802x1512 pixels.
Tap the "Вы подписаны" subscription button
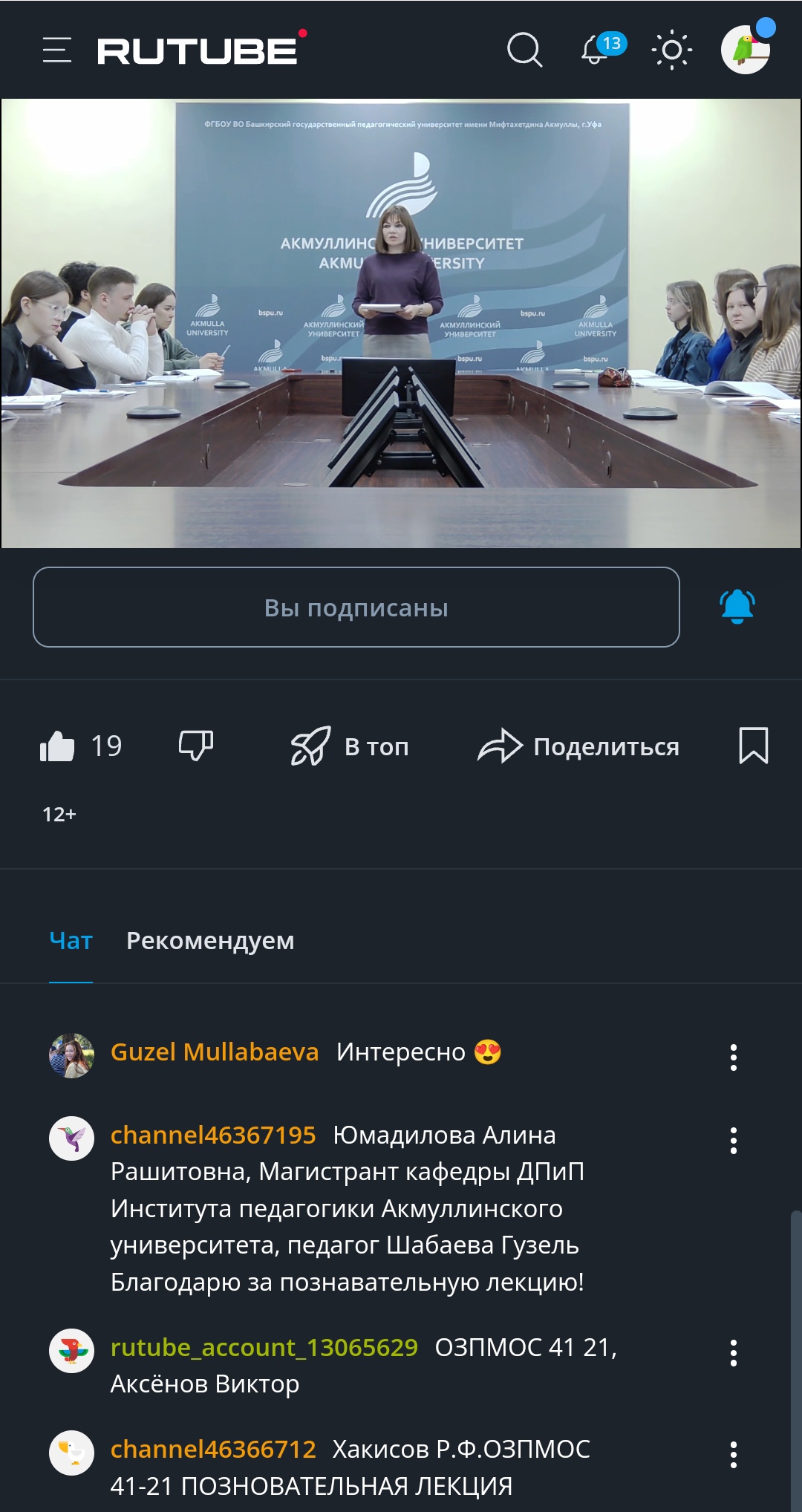(x=356, y=607)
